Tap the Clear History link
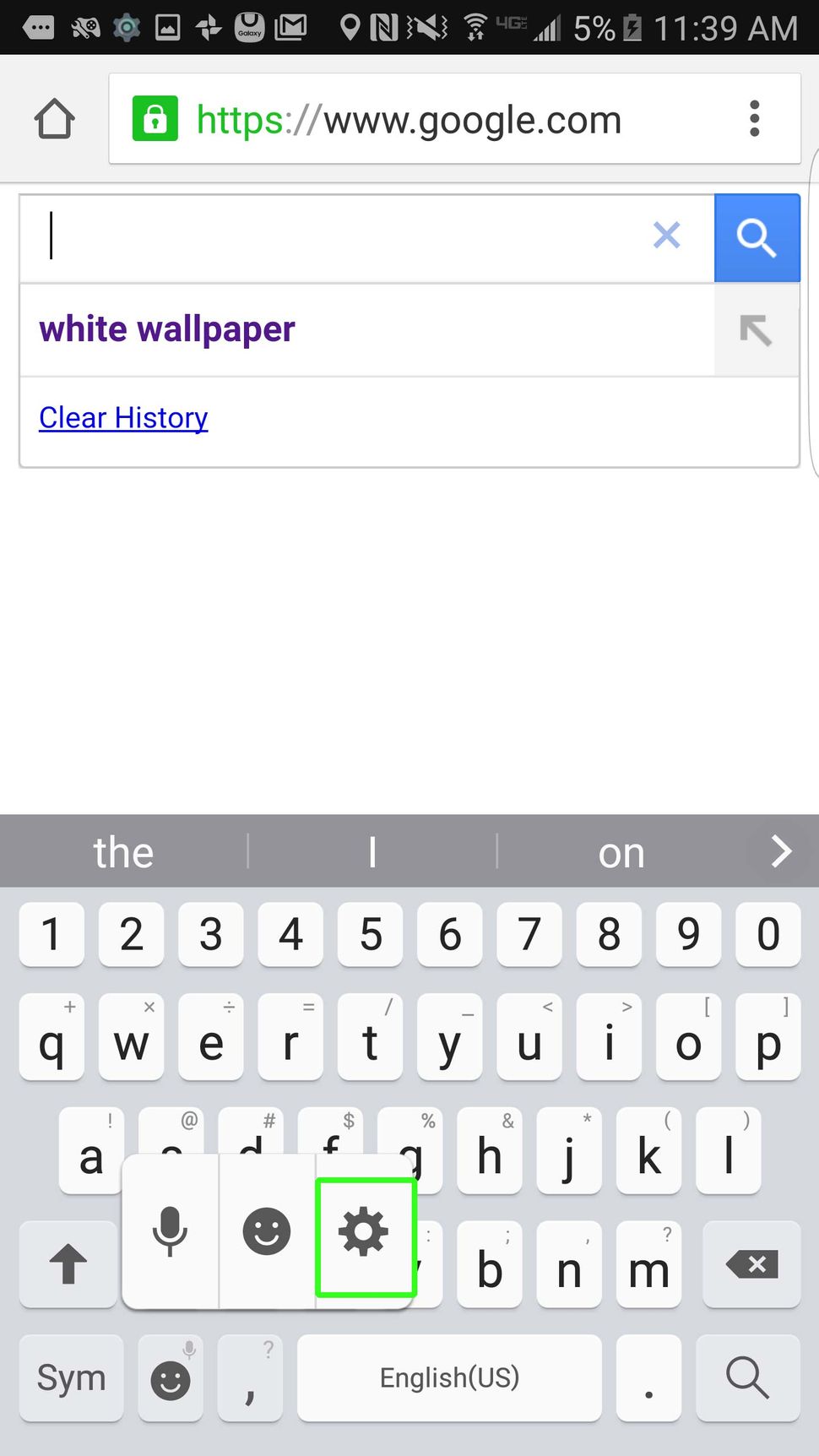819x1456 pixels. point(123,418)
